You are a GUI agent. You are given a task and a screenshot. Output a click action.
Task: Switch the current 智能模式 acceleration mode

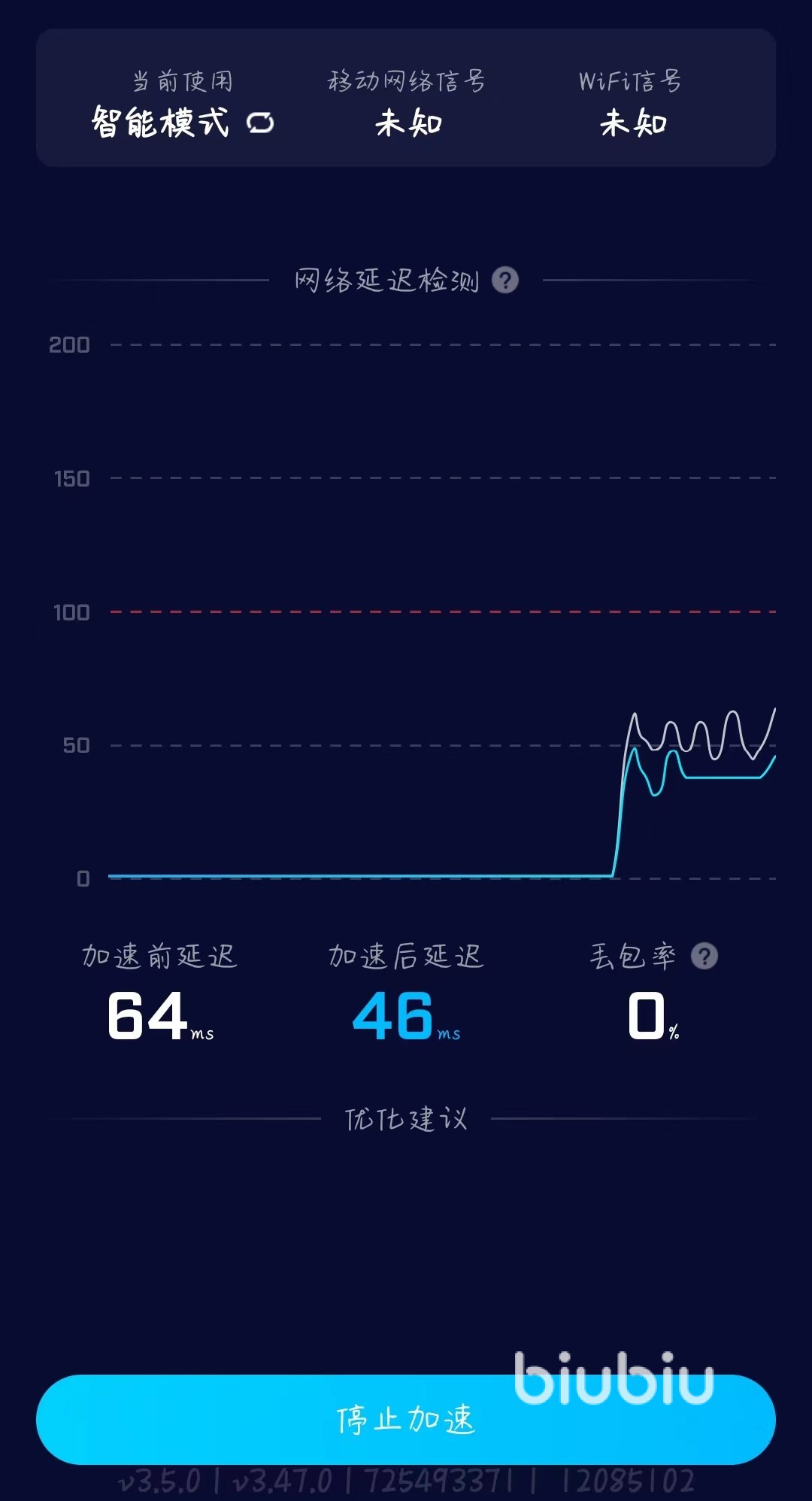[x=260, y=123]
